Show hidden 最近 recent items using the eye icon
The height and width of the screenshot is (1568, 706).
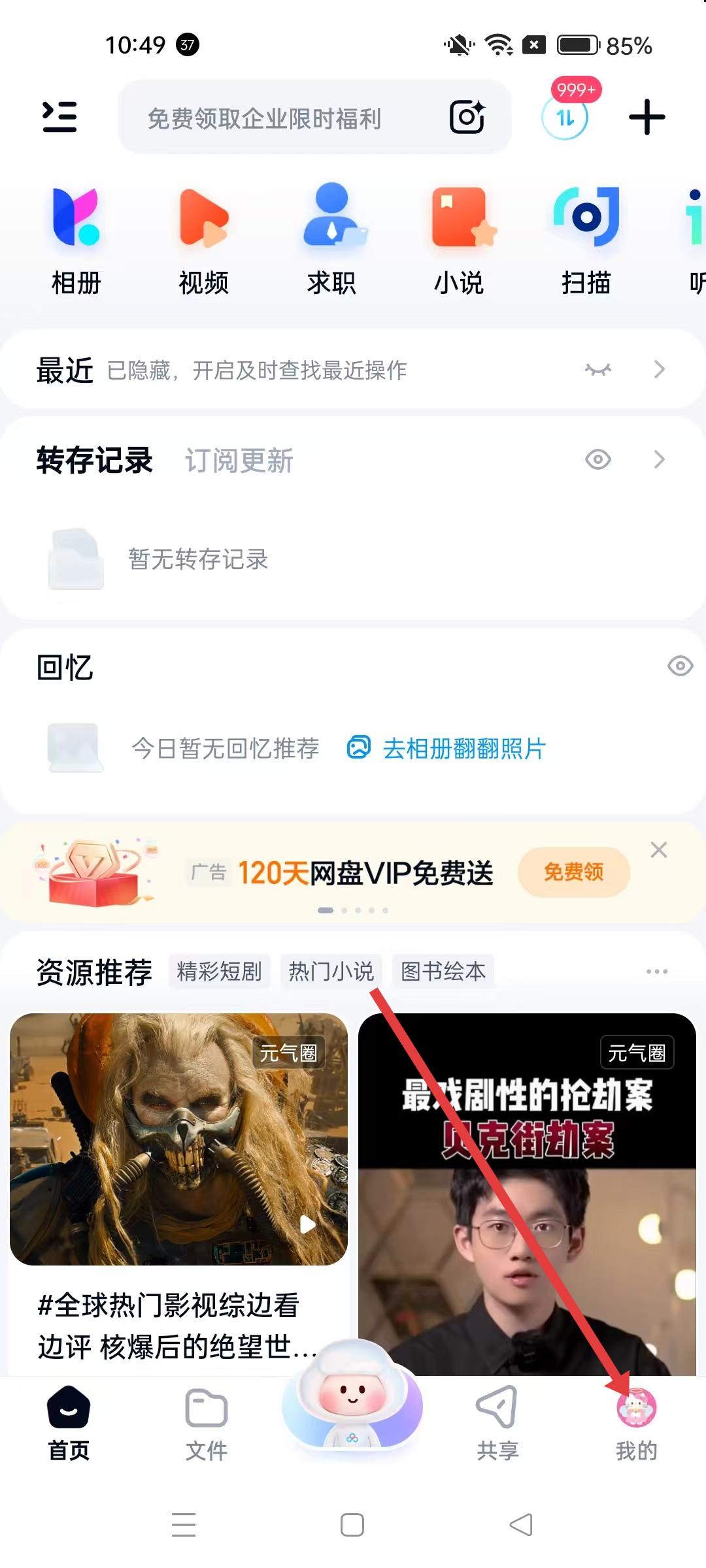pos(597,370)
